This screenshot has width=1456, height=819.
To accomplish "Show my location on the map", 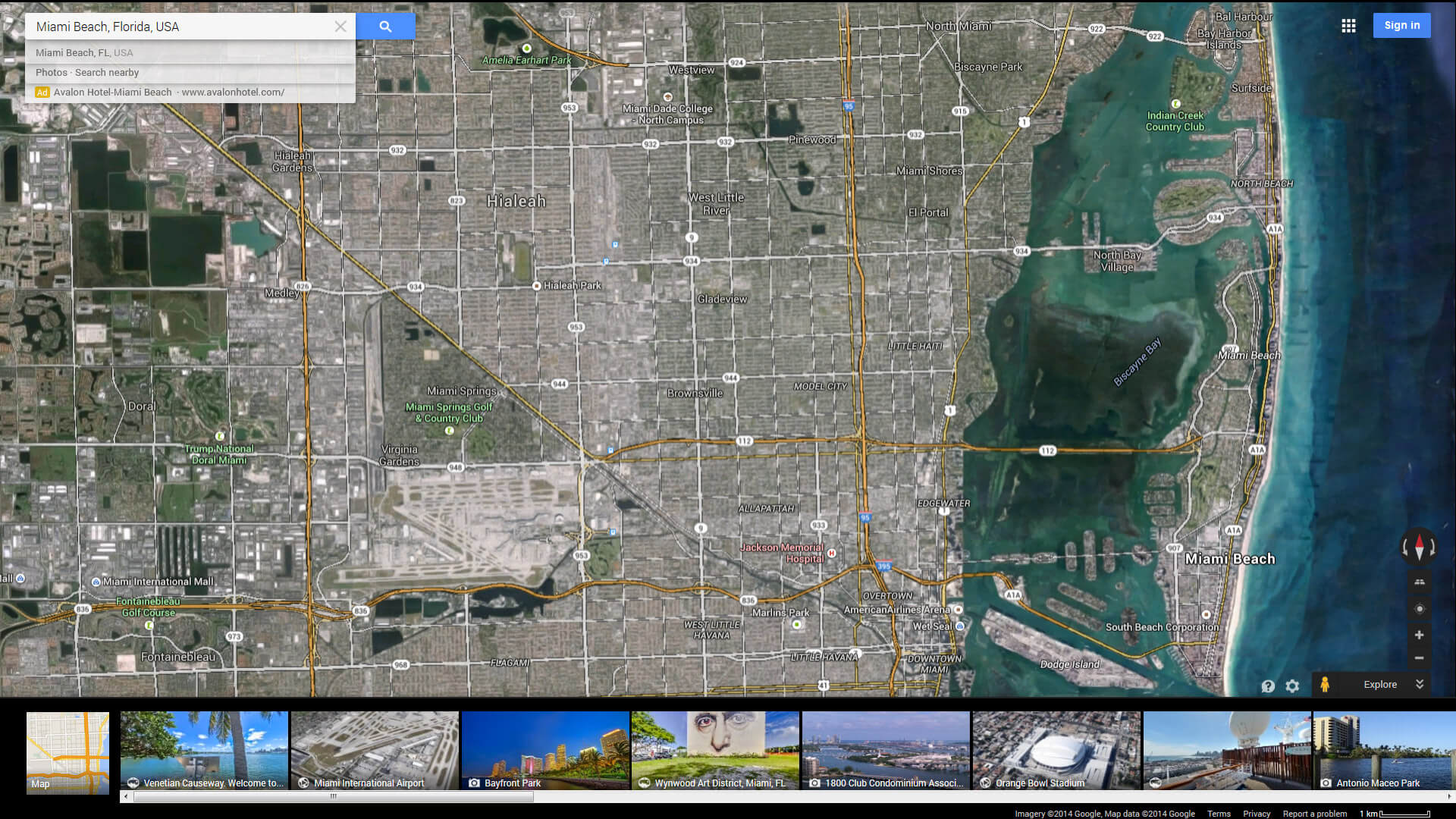I will tap(1420, 609).
